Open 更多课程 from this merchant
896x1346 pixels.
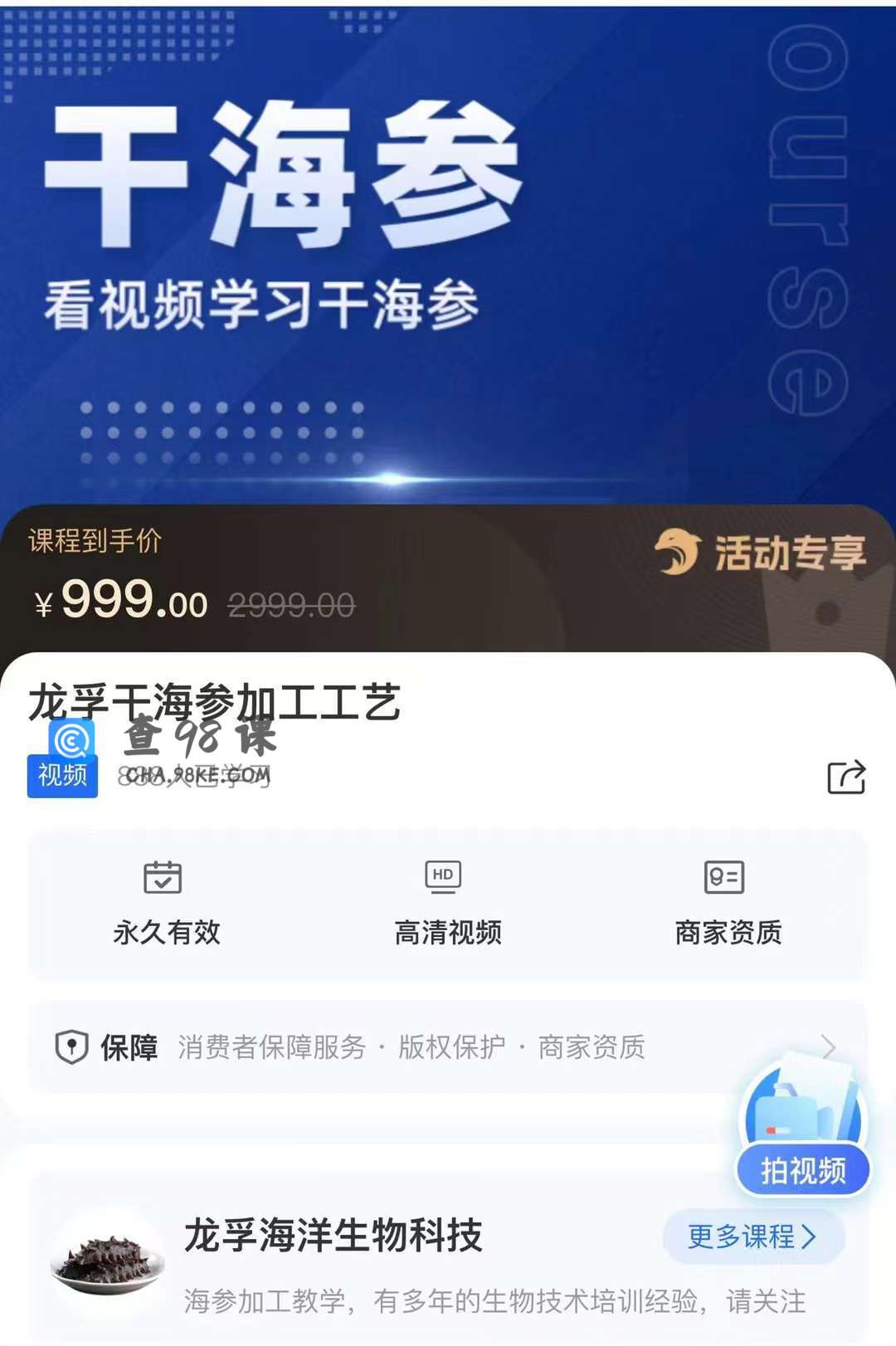pos(753,1236)
